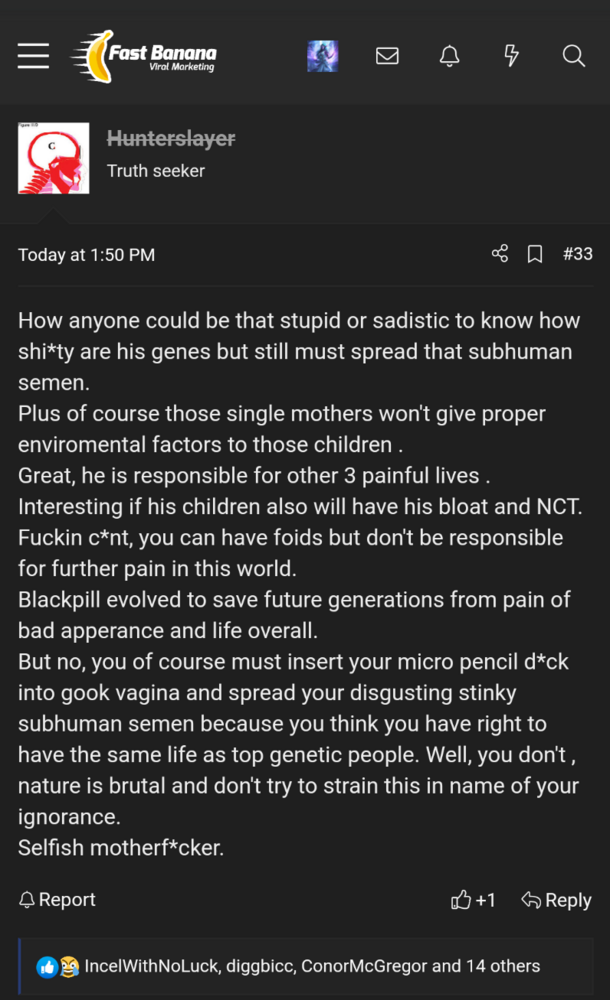This screenshot has height=1000, width=610.
Task: Open Hunterslayer username link
Action: click(x=171, y=138)
